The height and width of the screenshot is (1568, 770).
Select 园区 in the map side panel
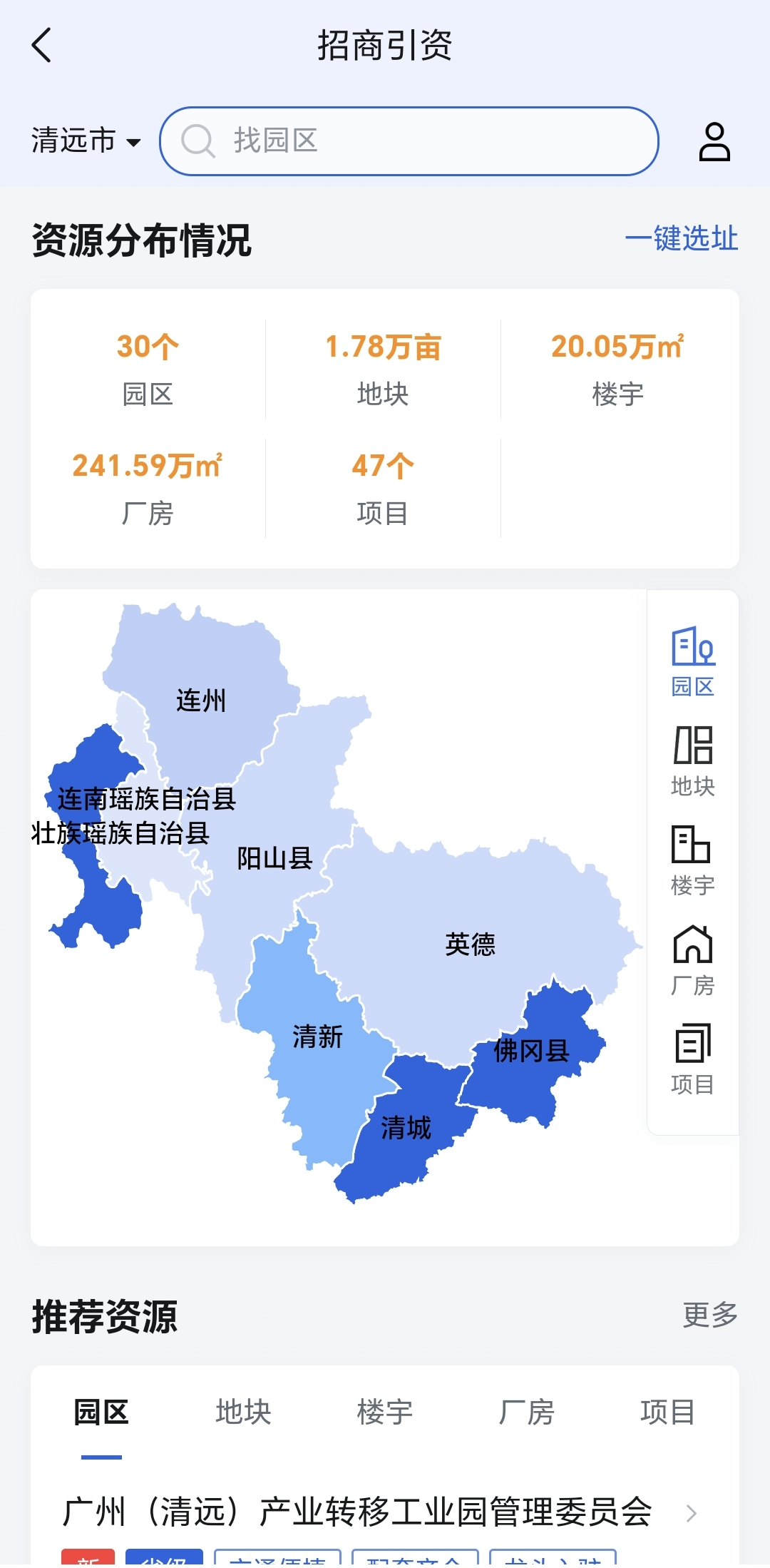[x=692, y=661]
